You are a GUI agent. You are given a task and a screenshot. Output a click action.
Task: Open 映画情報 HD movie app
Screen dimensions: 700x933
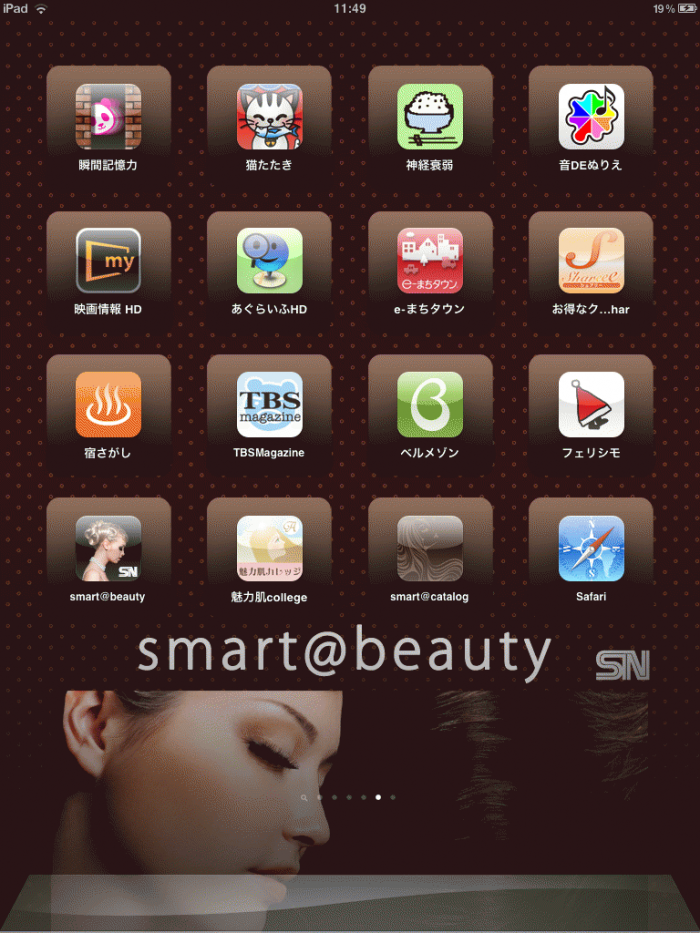(x=108, y=261)
